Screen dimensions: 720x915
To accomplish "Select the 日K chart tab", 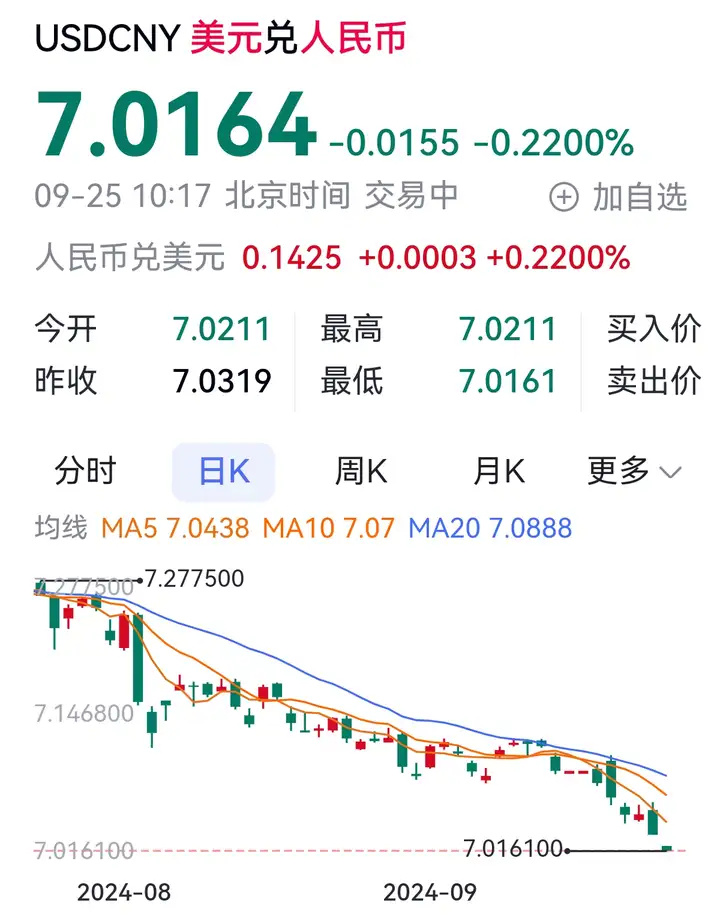I will (x=223, y=471).
